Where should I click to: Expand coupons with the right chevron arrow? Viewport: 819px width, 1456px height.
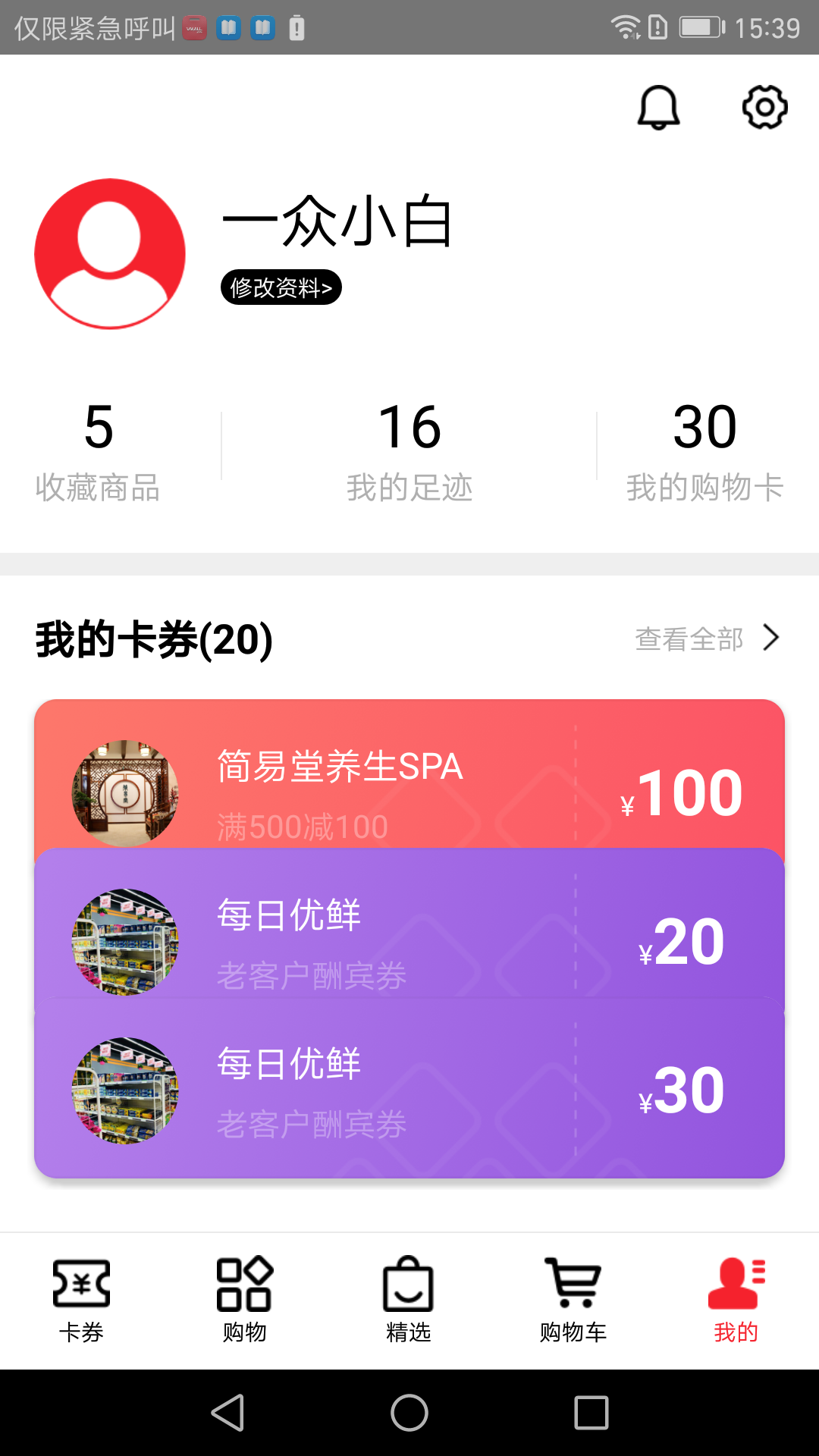(x=770, y=639)
